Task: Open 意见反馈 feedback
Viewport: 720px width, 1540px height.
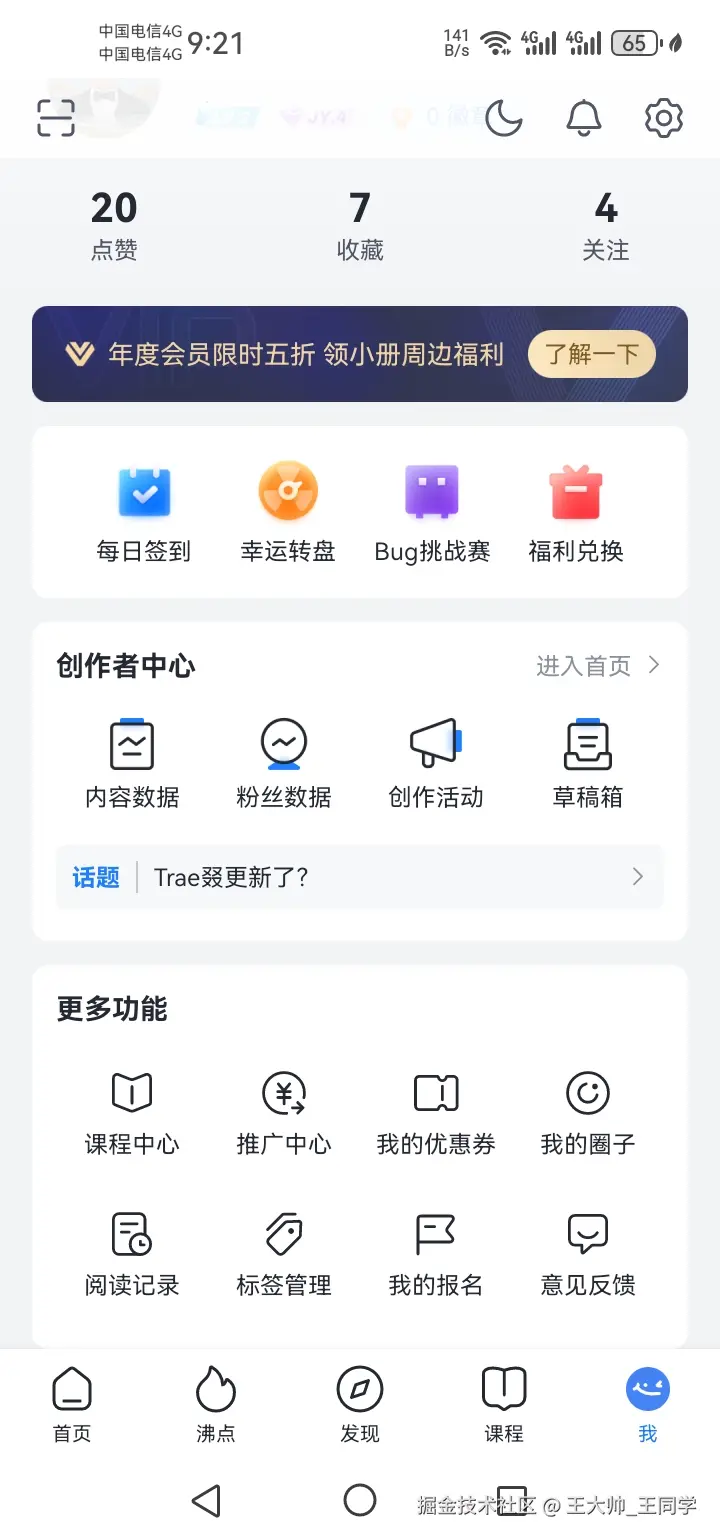Action: coord(588,1254)
